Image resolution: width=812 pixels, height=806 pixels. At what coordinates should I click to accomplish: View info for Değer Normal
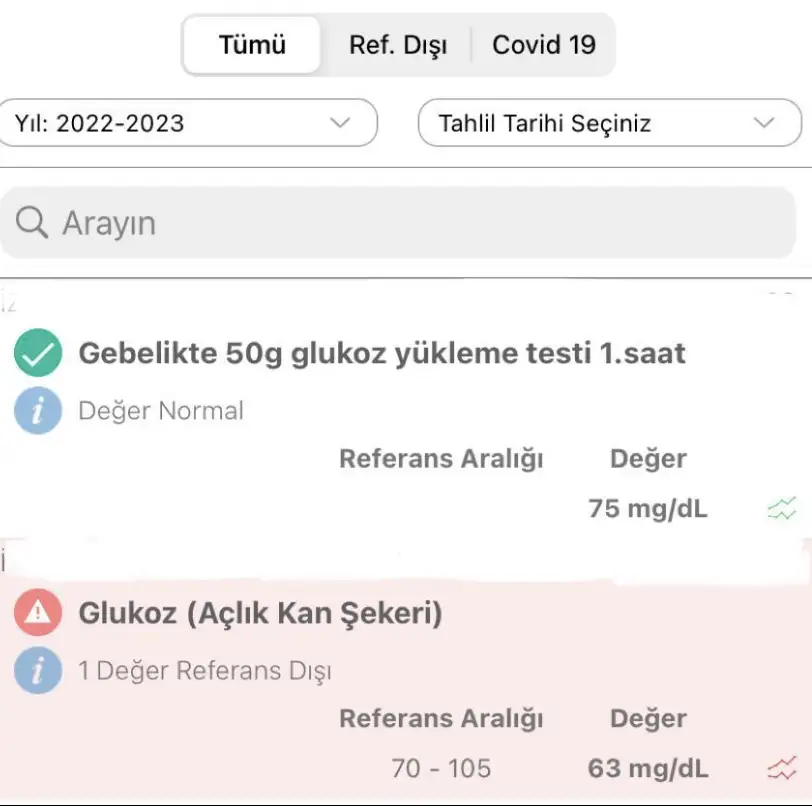38,411
